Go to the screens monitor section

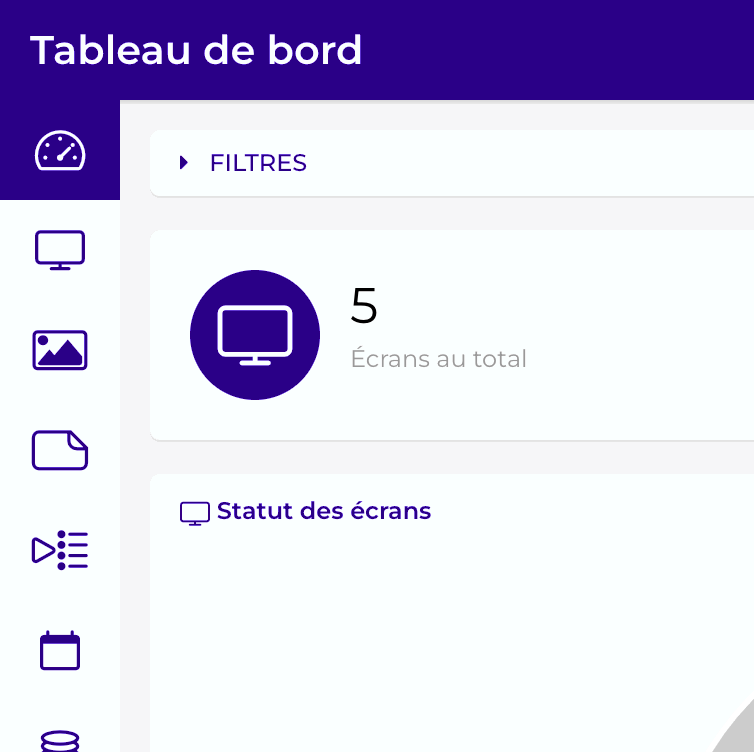pos(60,250)
